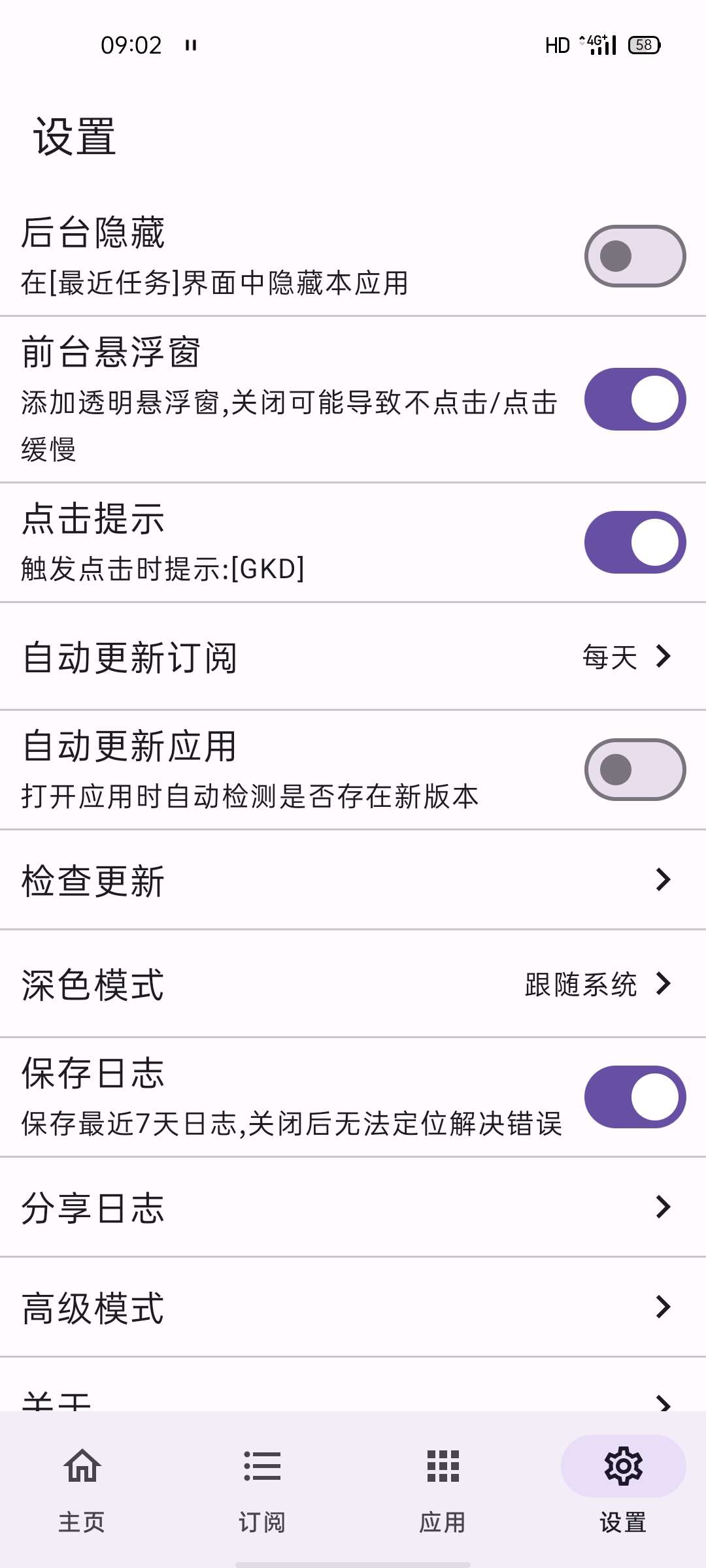Toggle off the 保存日志 switch
706x1568 pixels.
click(634, 1097)
